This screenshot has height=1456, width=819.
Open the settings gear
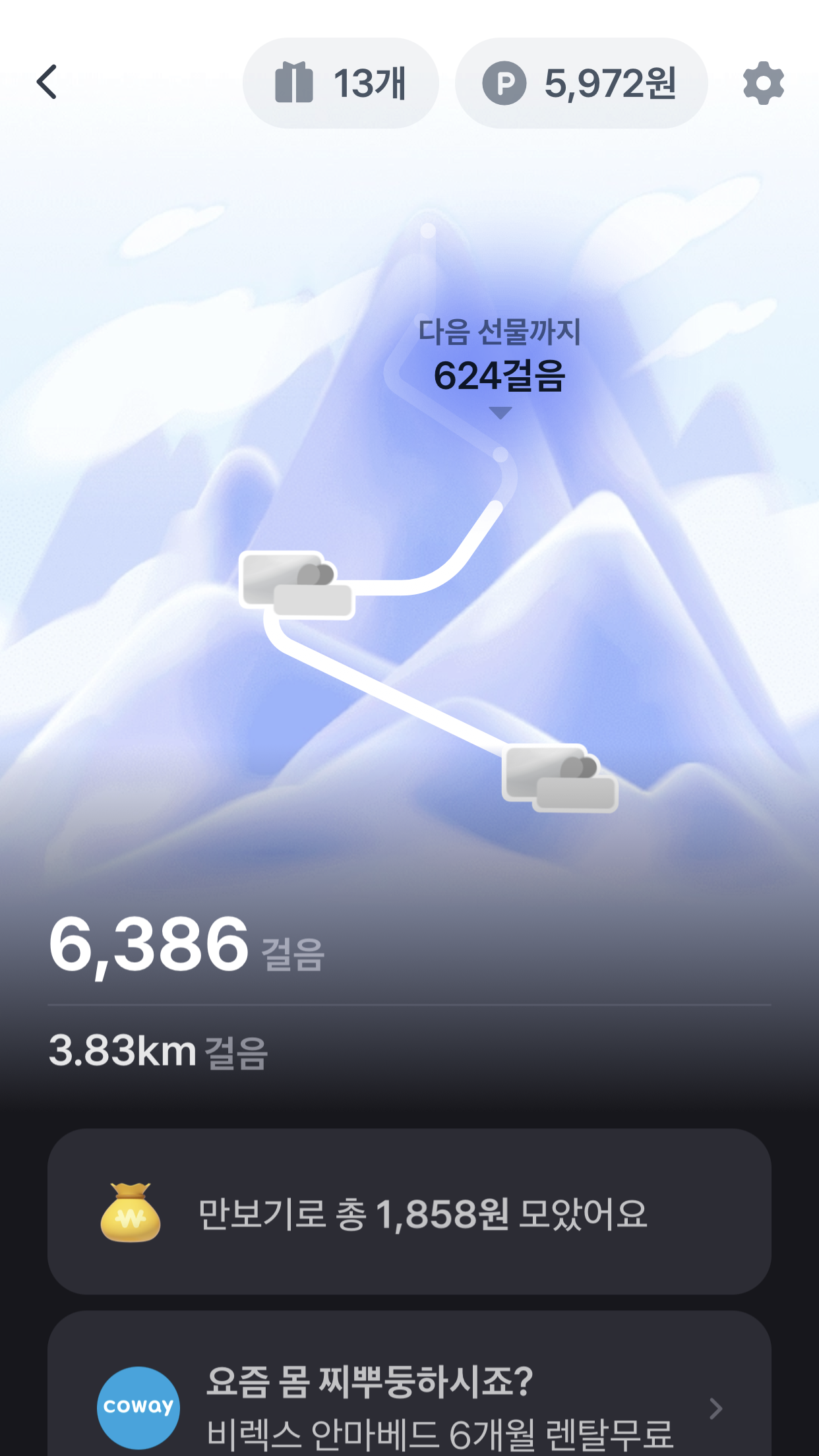click(763, 83)
